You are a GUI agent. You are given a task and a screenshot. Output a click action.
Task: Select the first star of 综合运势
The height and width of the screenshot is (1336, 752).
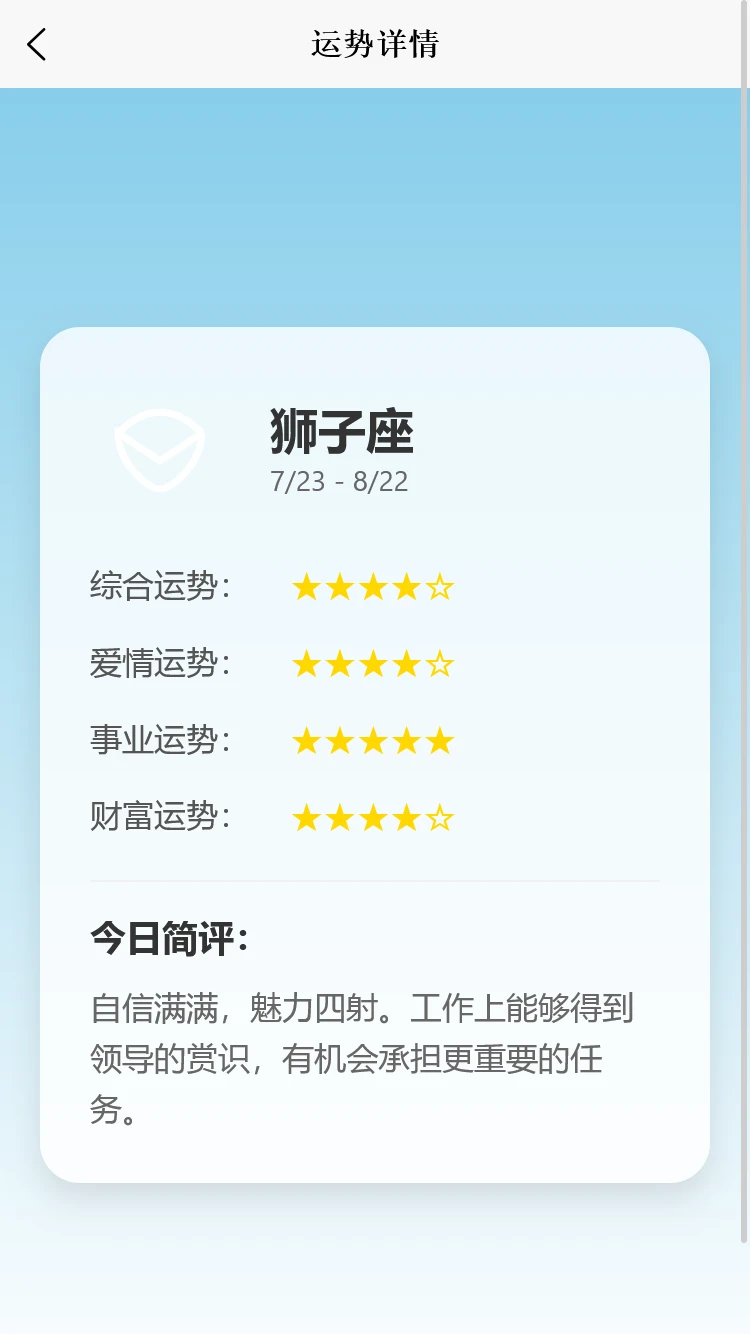coord(307,587)
